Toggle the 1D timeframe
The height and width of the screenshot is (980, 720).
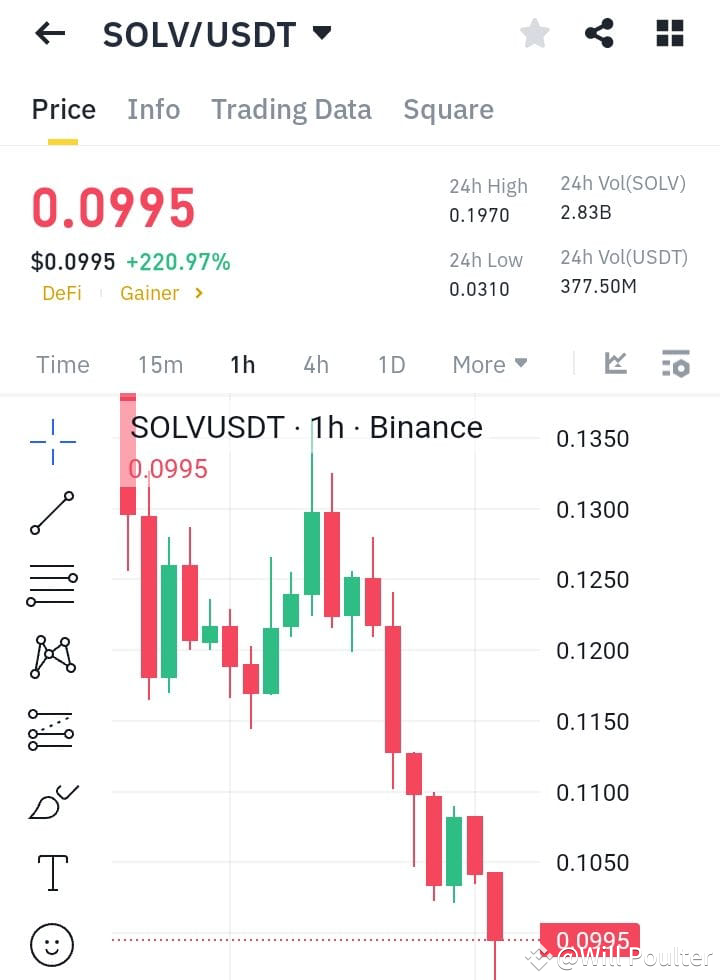[x=391, y=364]
